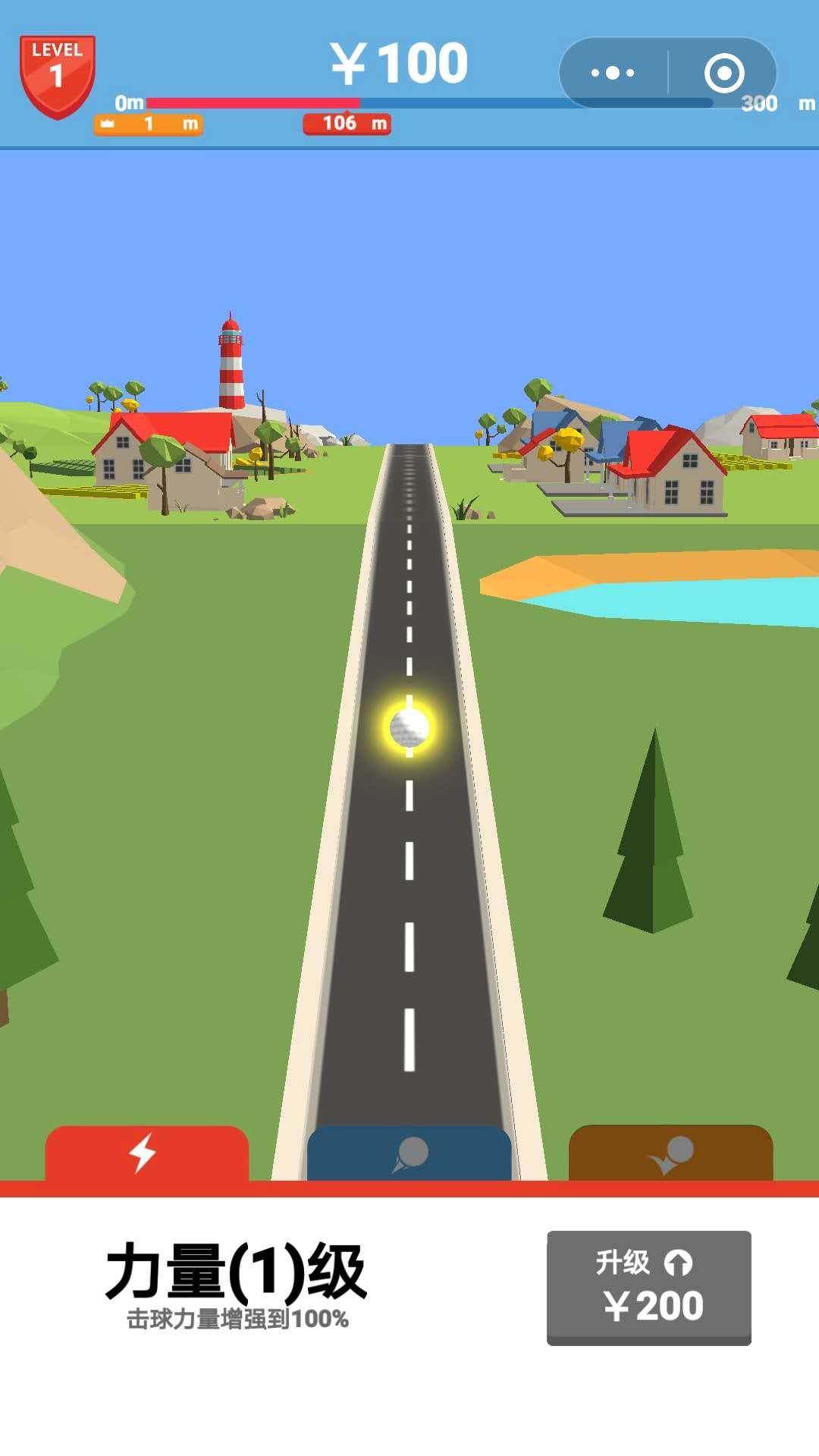Close the mini program via circle icon
819x1456 pixels.
pos(723,74)
